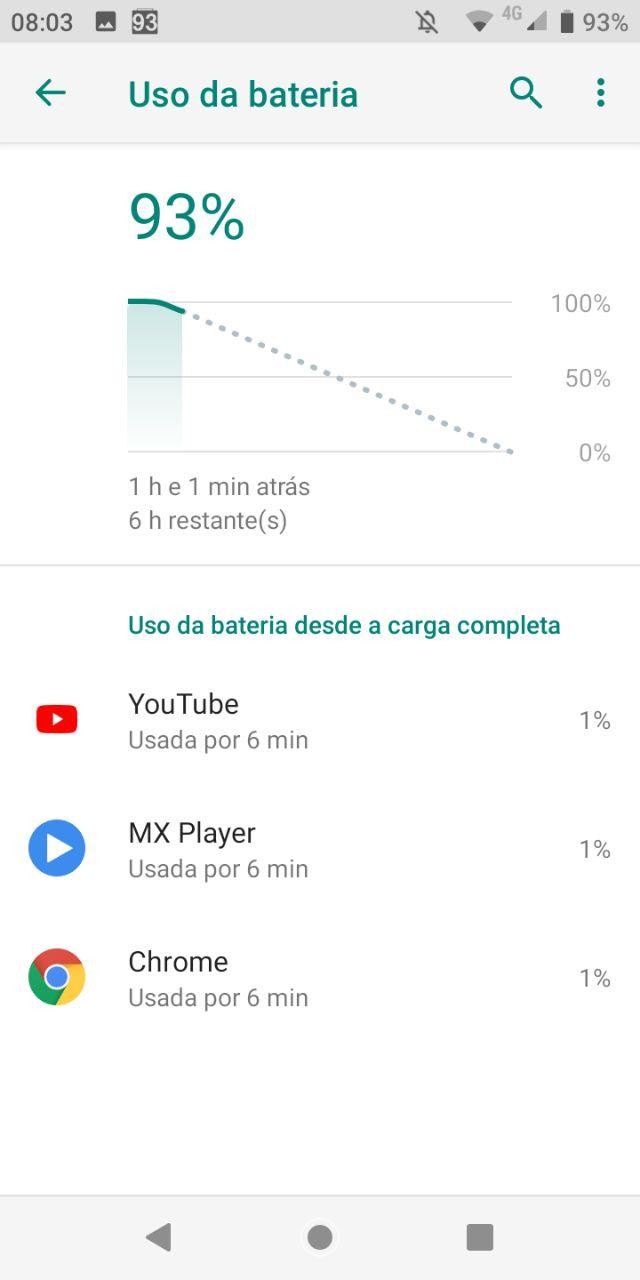The height and width of the screenshot is (1280, 640).
Task: Open Chrome battery usage details
Action: pos(320,978)
